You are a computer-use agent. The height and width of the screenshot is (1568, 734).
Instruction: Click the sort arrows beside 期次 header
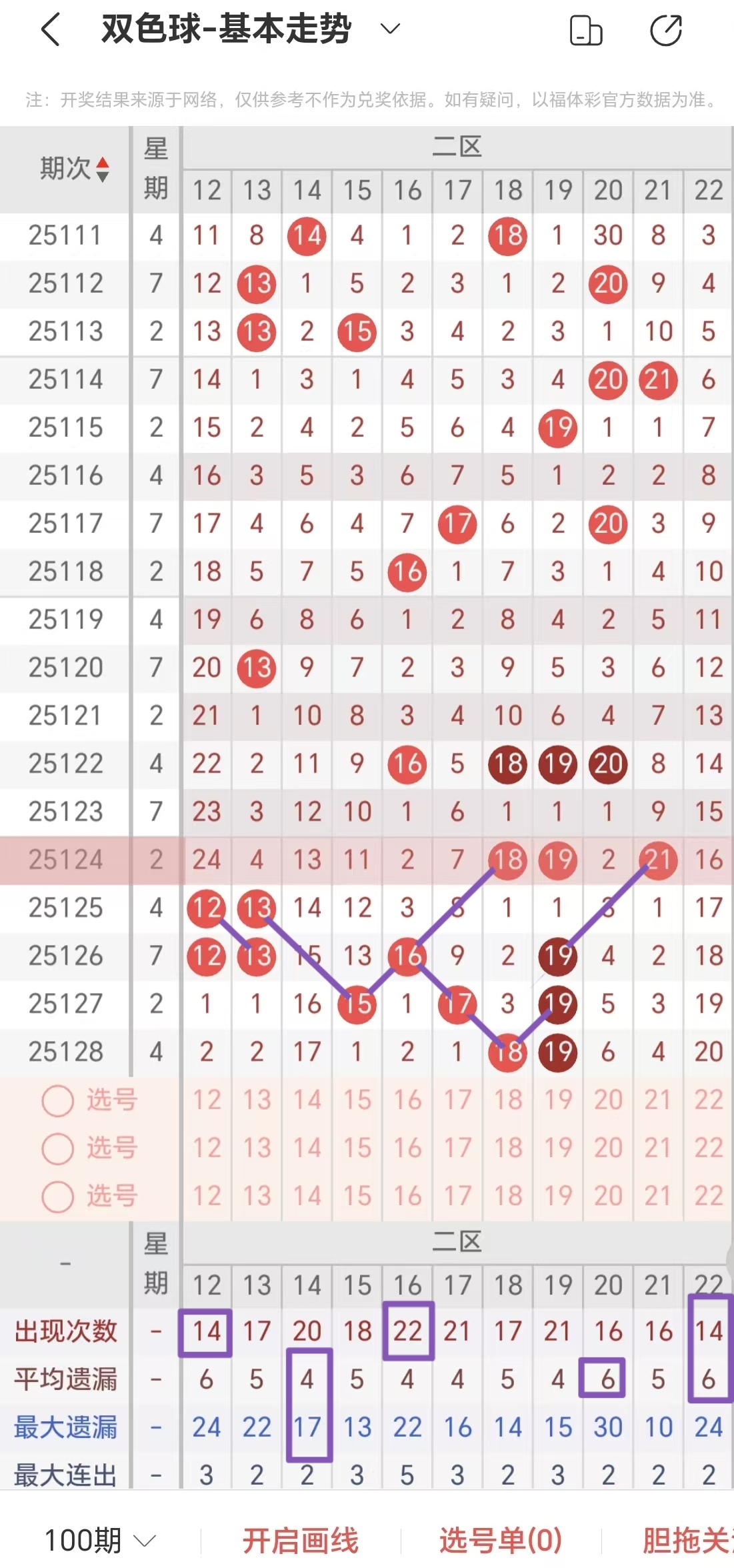[x=105, y=169]
